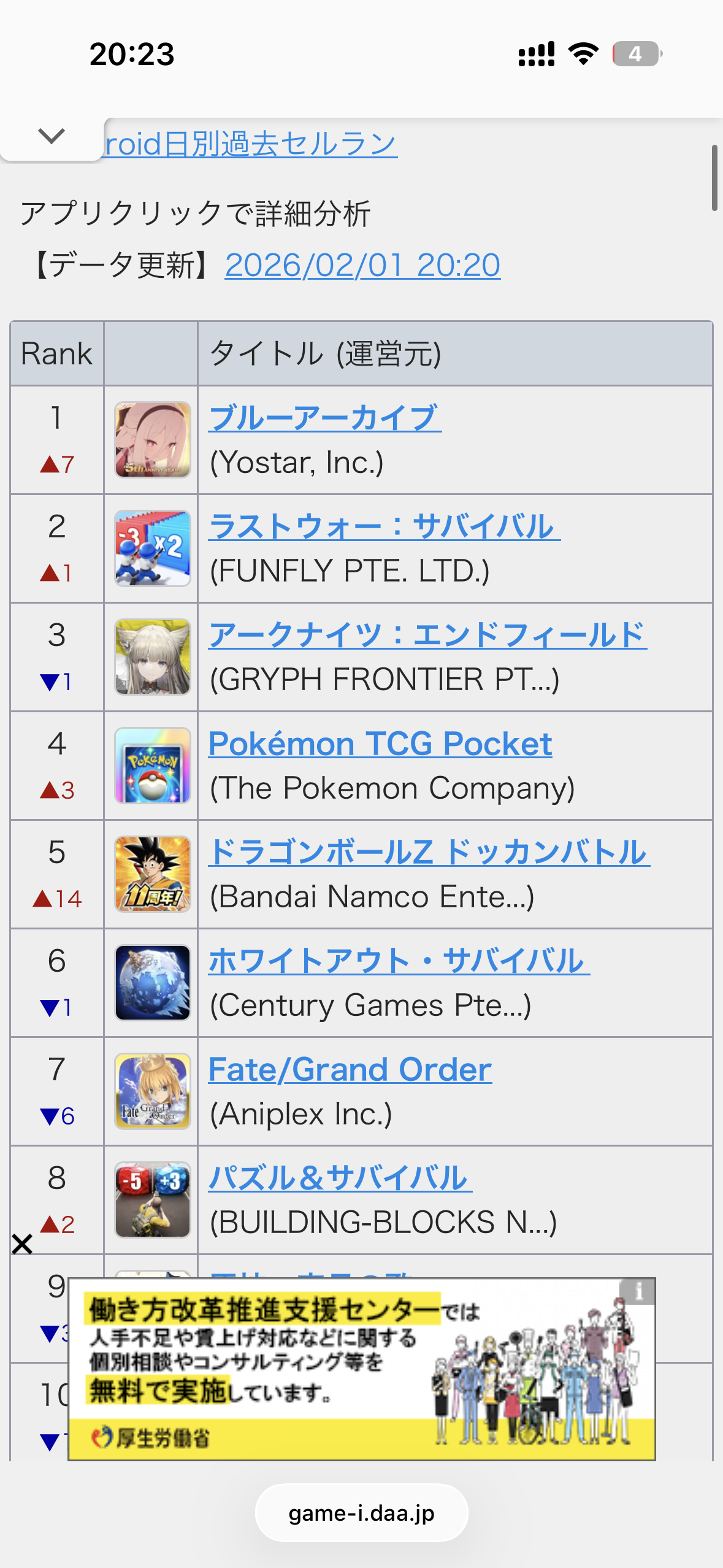Open the Android日別過去セルラン link
723x1568 pixels.
[x=251, y=145]
